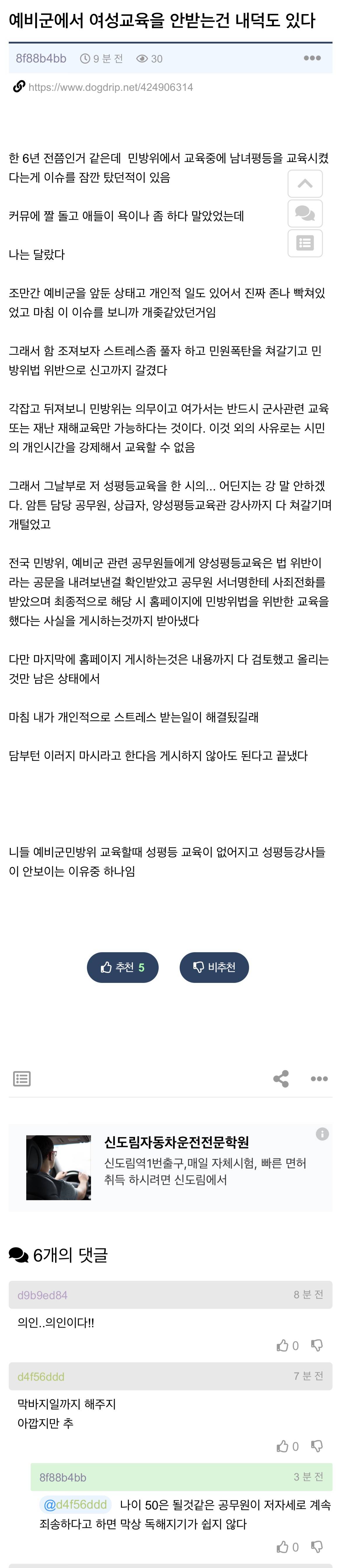Upvote the post with 추천 button
The height and width of the screenshot is (1568, 341).
[123, 967]
